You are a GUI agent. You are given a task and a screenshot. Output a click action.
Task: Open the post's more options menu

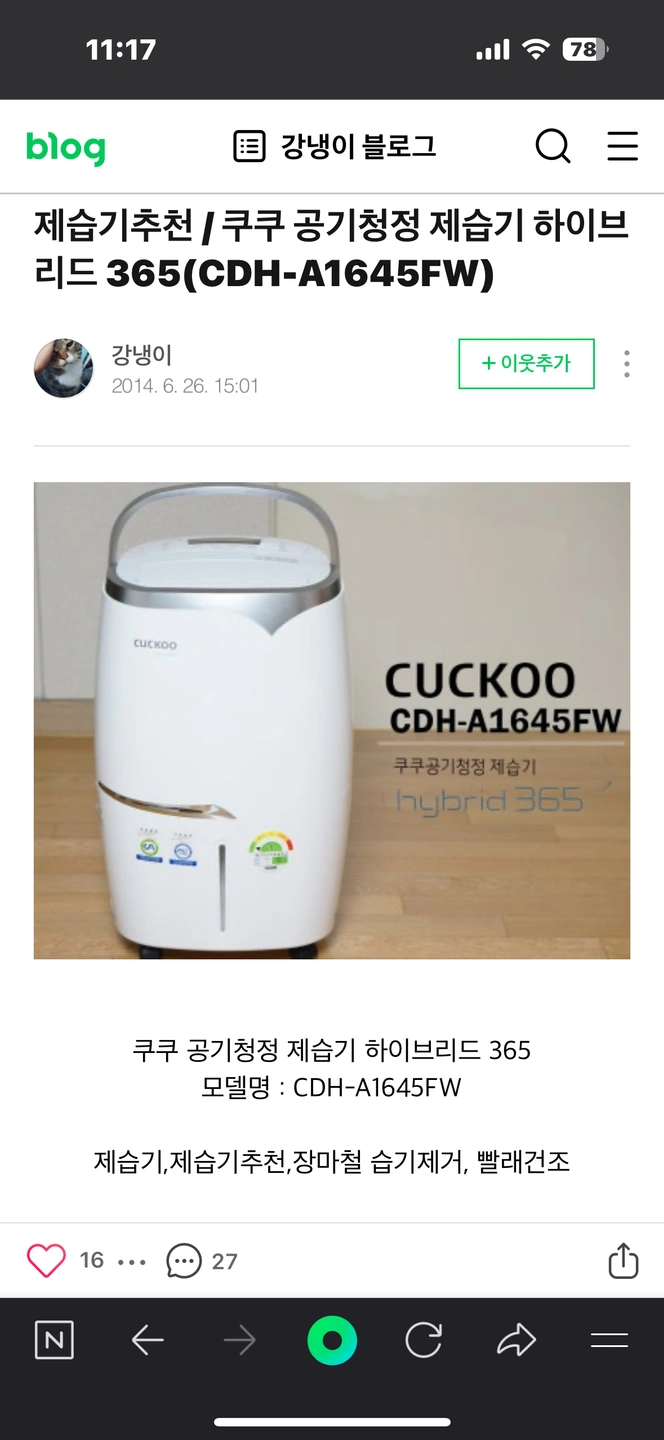coord(626,364)
